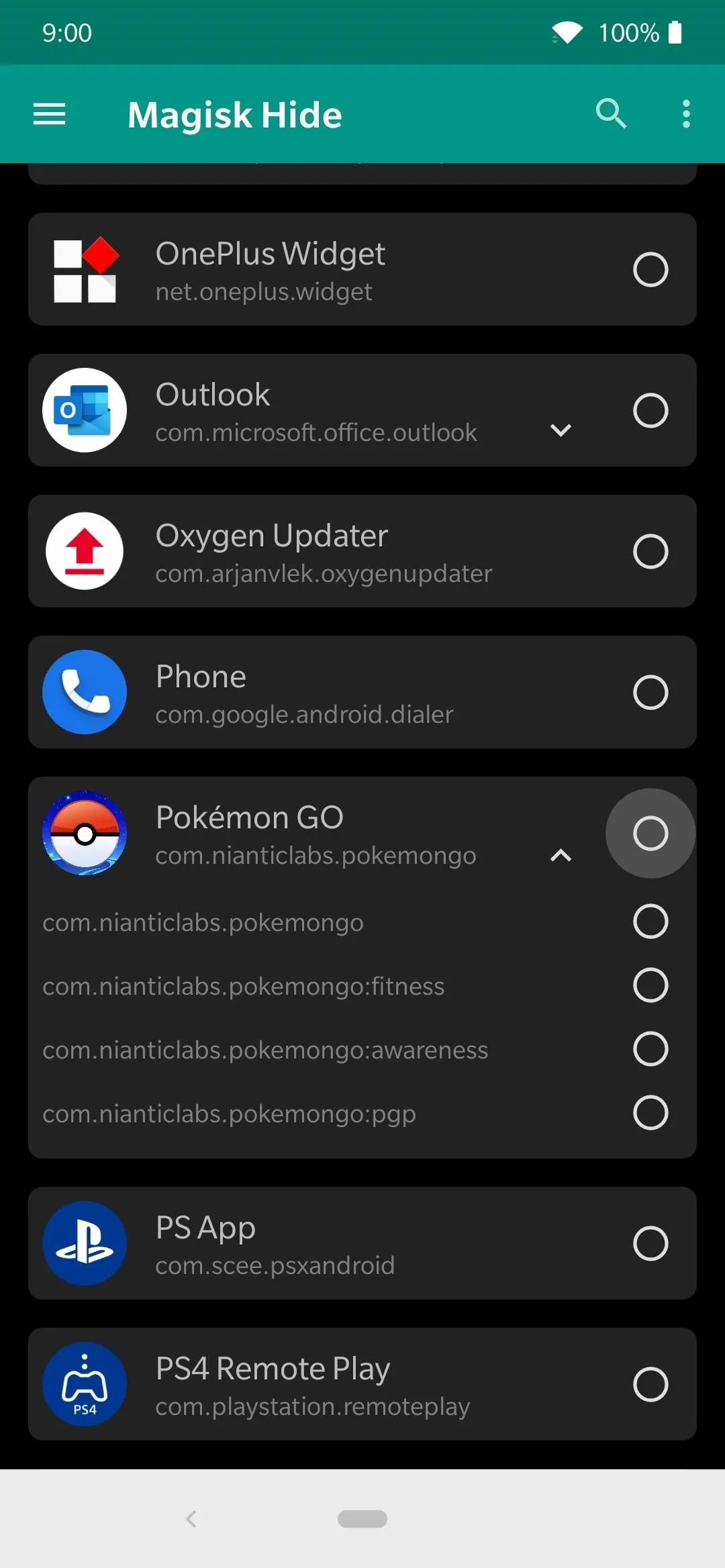Enable hiding for OnePlus Widget
The image size is (725, 1568).
tap(650, 270)
